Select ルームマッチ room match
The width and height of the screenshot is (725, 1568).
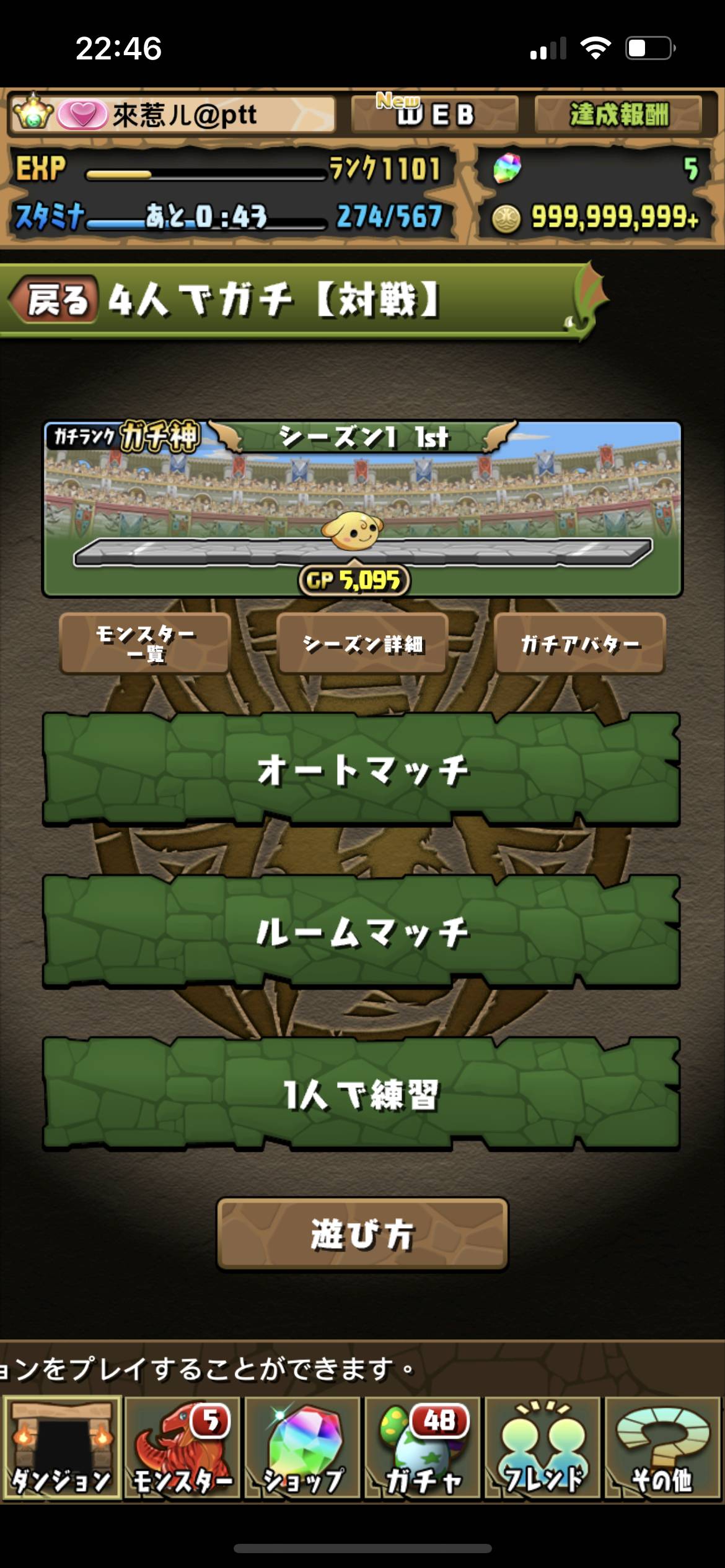[362, 932]
